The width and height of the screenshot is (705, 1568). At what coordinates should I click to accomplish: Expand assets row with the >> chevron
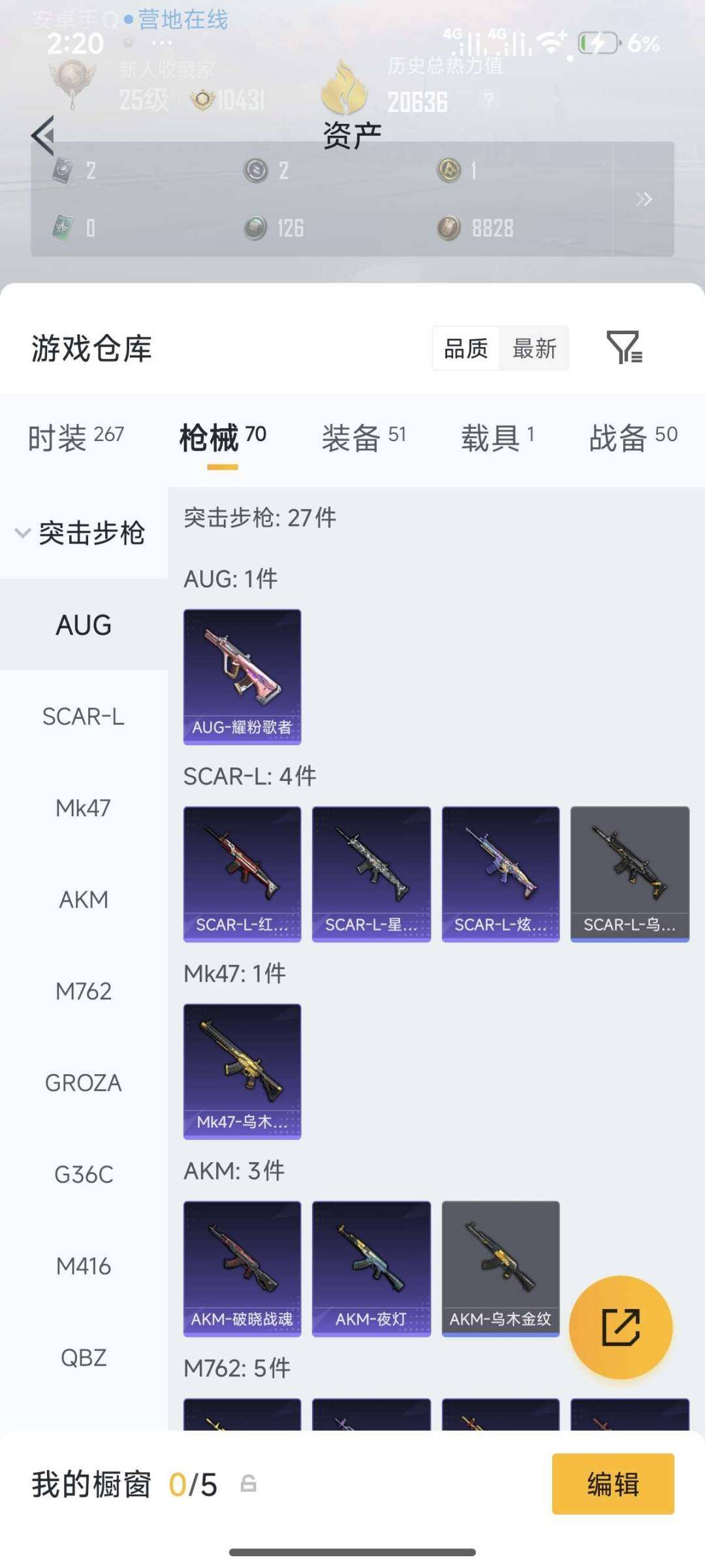644,199
